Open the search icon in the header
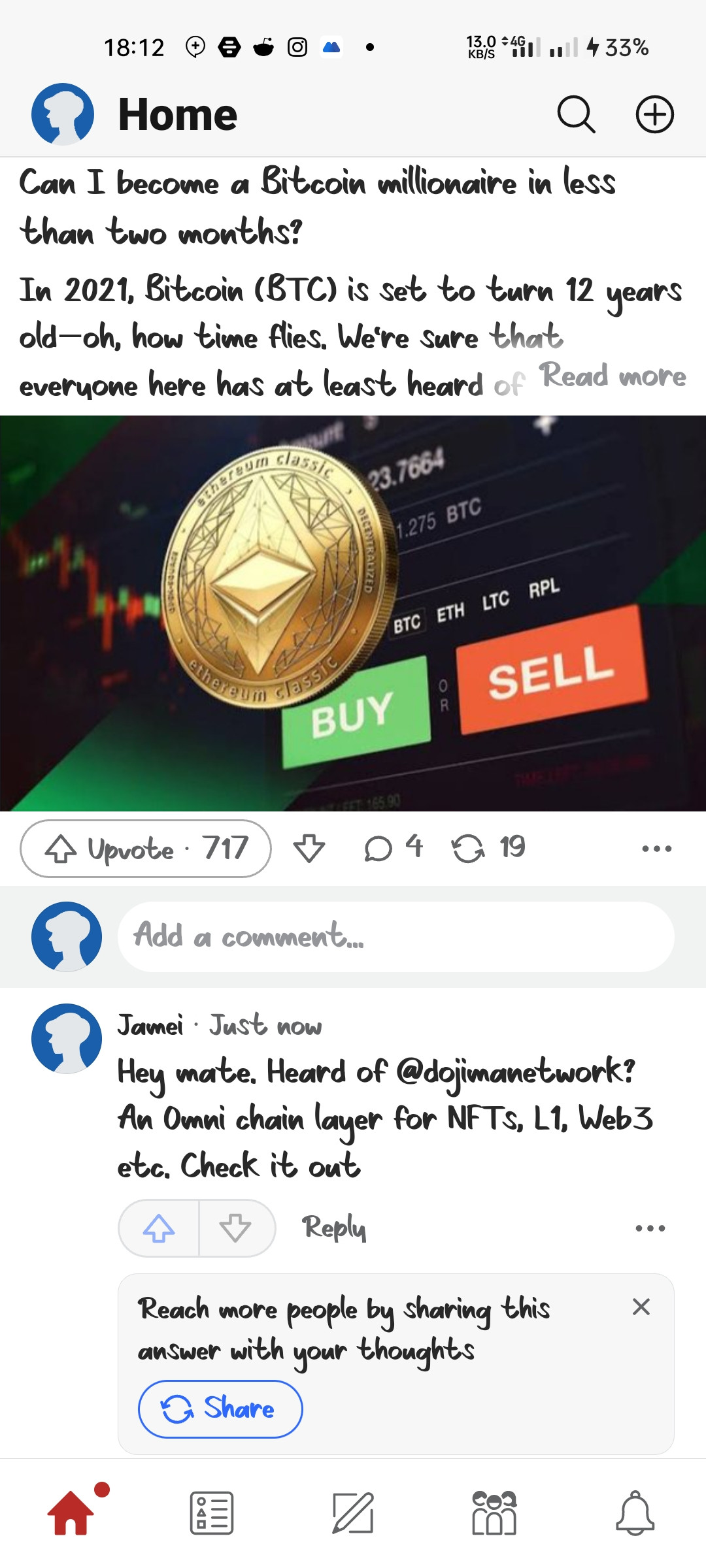Viewport: 706px width, 1568px height. [x=576, y=115]
